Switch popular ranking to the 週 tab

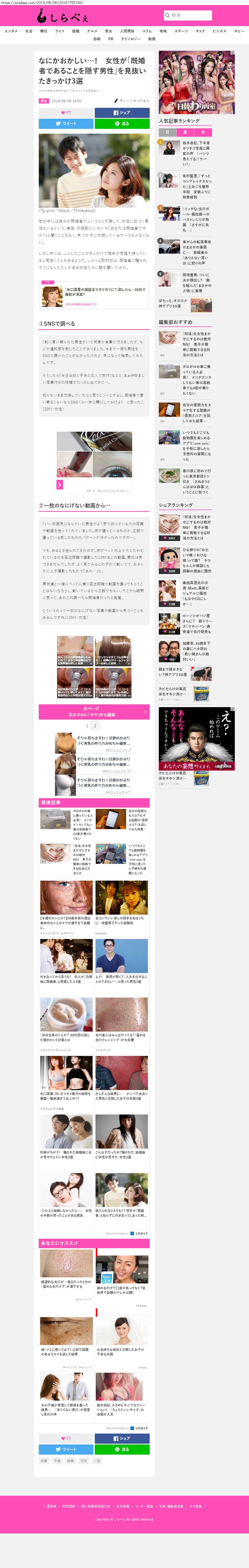185,132
